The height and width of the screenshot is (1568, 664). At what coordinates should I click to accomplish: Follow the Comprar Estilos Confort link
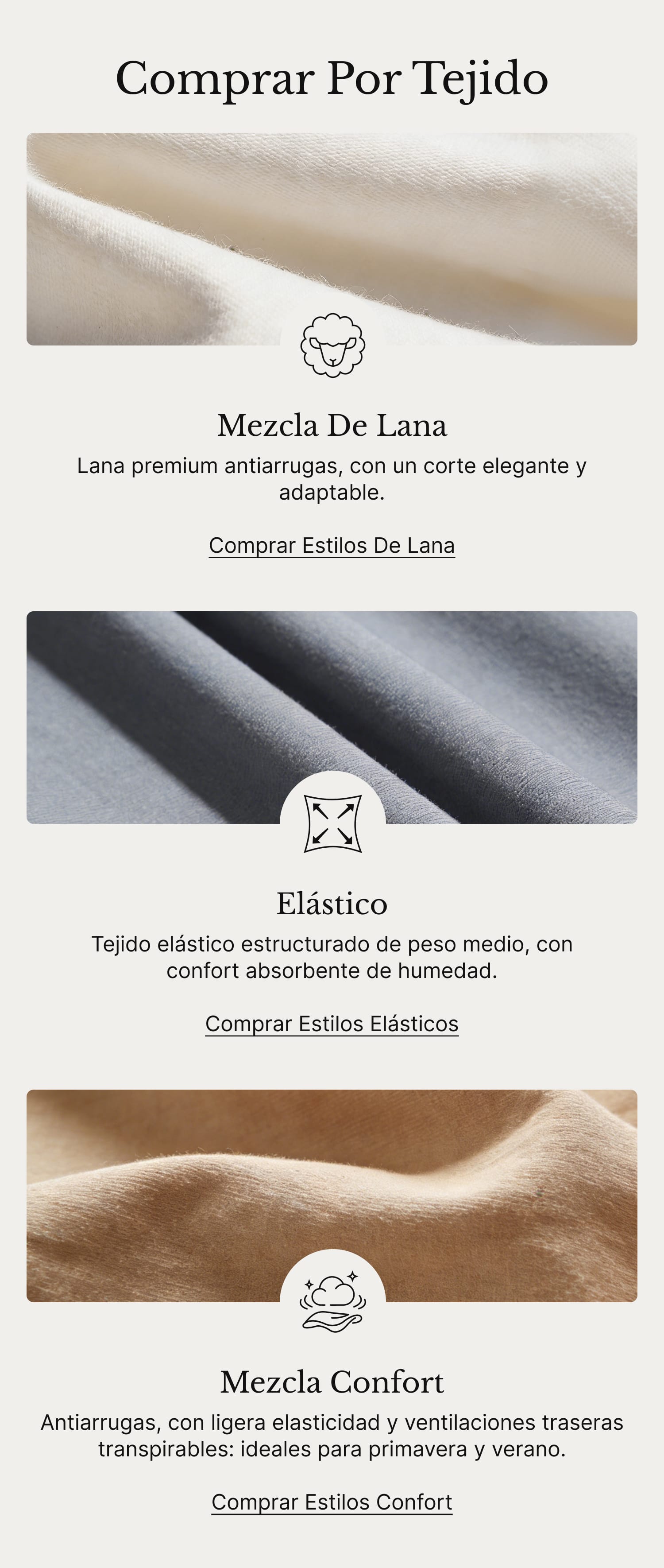click(332, 1502)
